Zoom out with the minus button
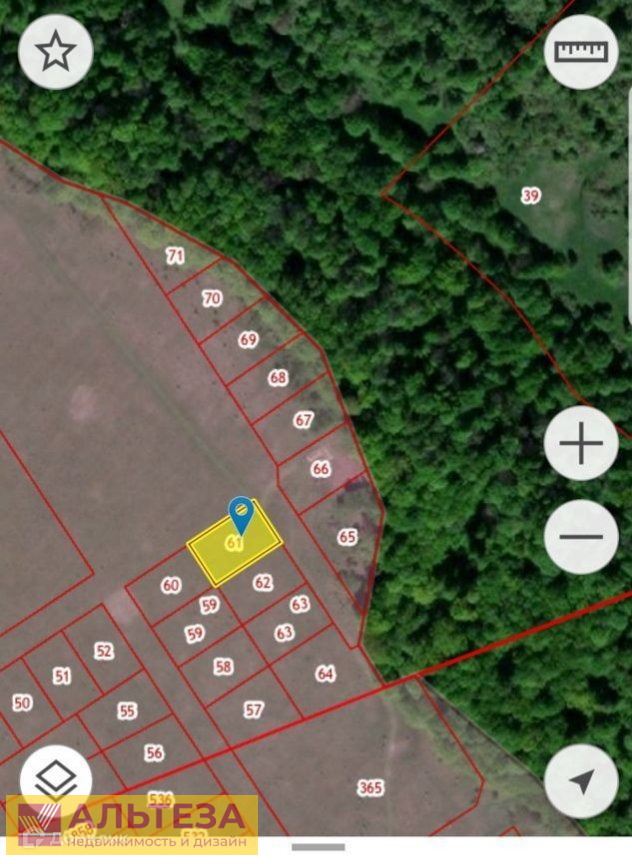 (581, 537)
